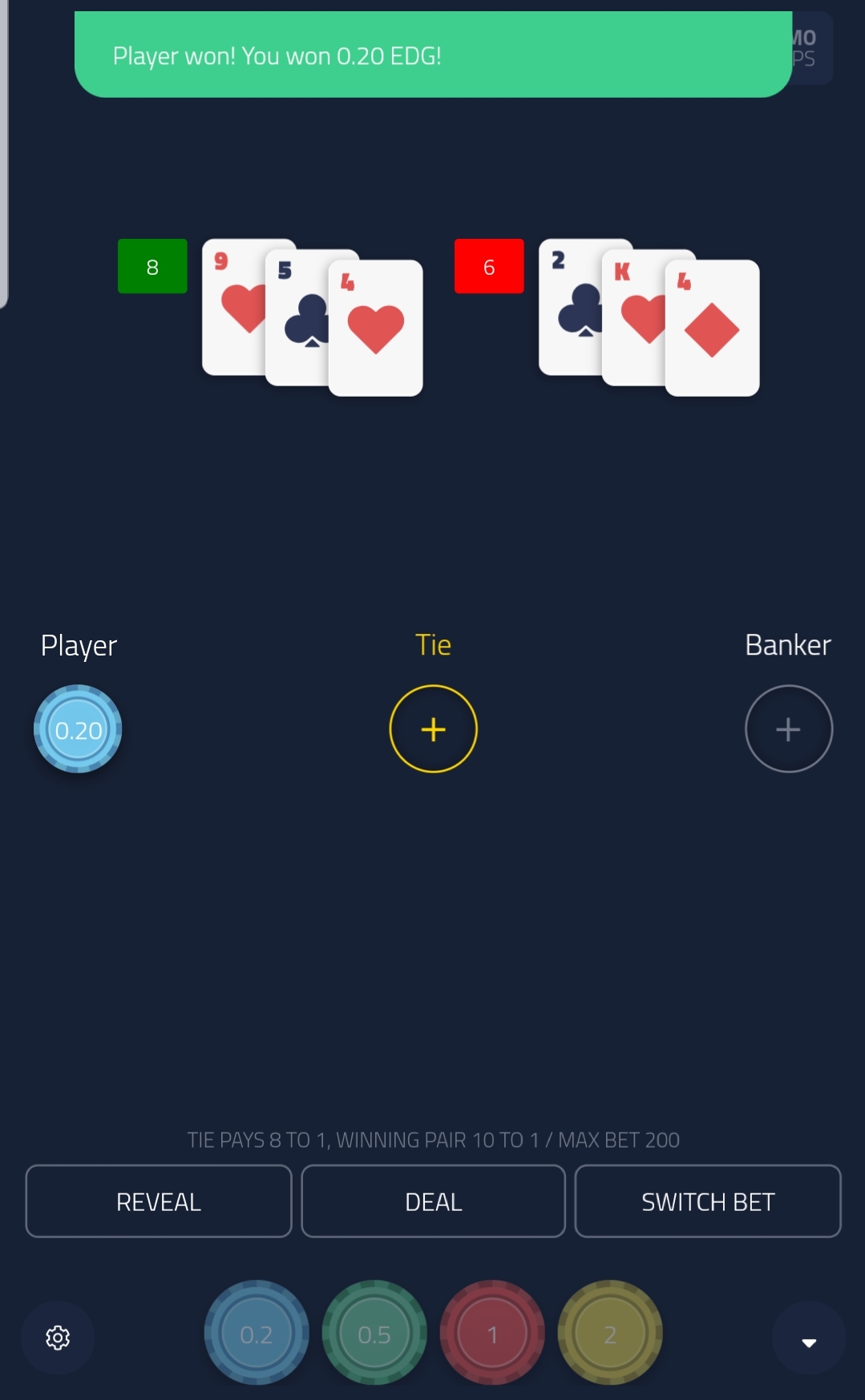Select the 2 yellow chip

(610, 1333)
